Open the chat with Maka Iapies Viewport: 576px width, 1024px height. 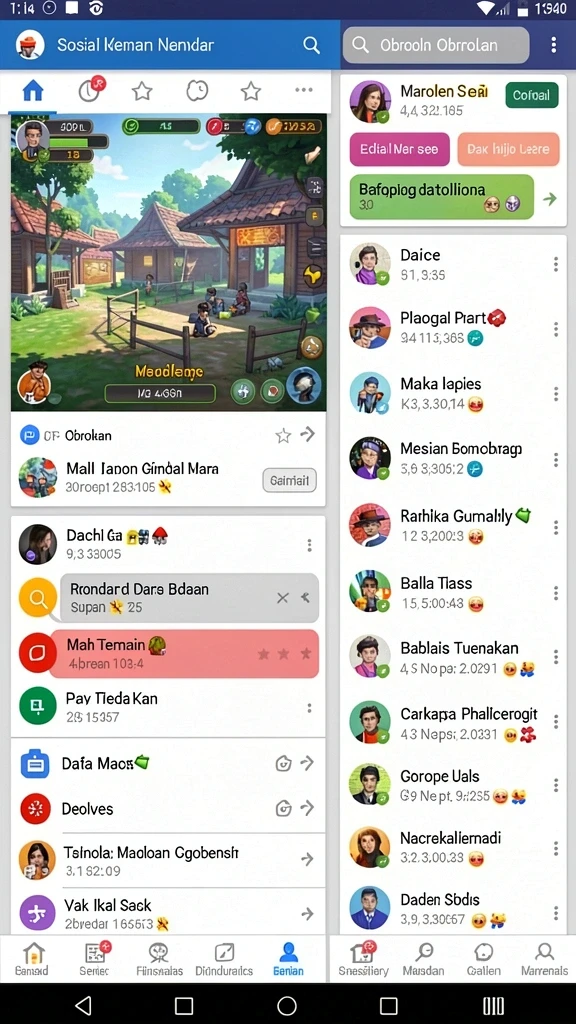click(x=453, y=394)
